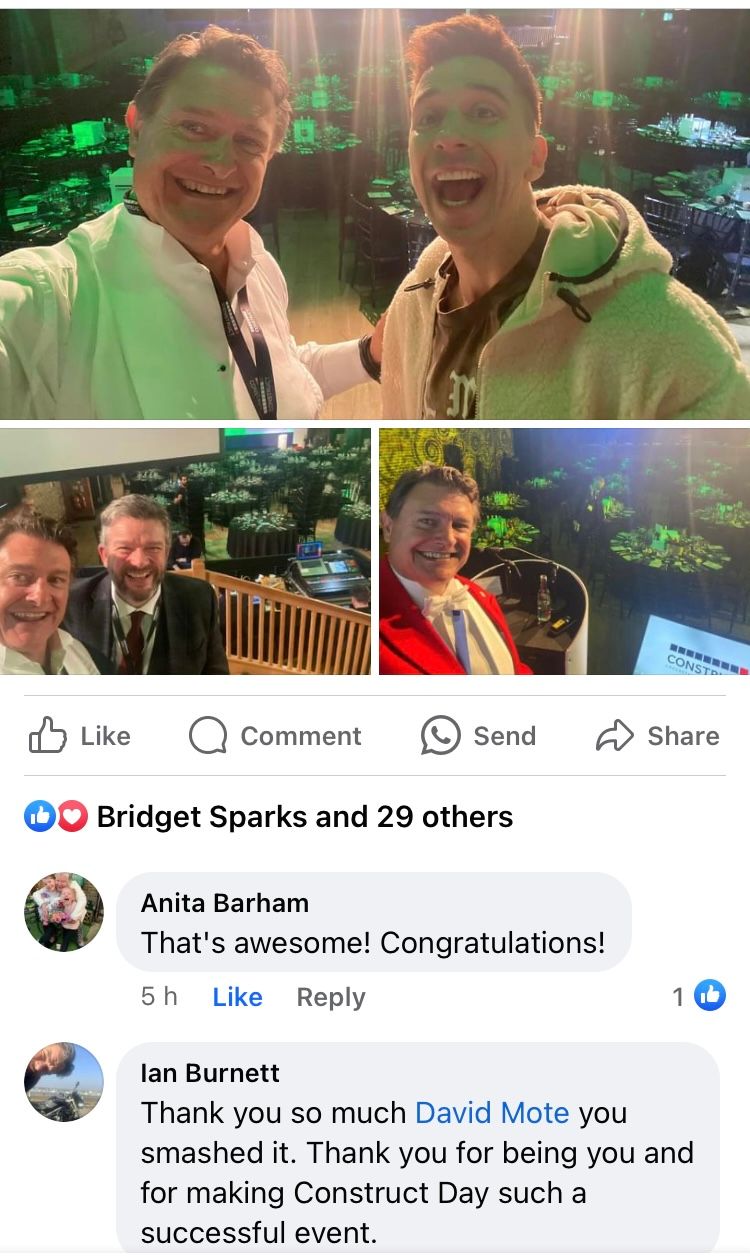
Task: Comment on this post
Action: tap(275, 736)
